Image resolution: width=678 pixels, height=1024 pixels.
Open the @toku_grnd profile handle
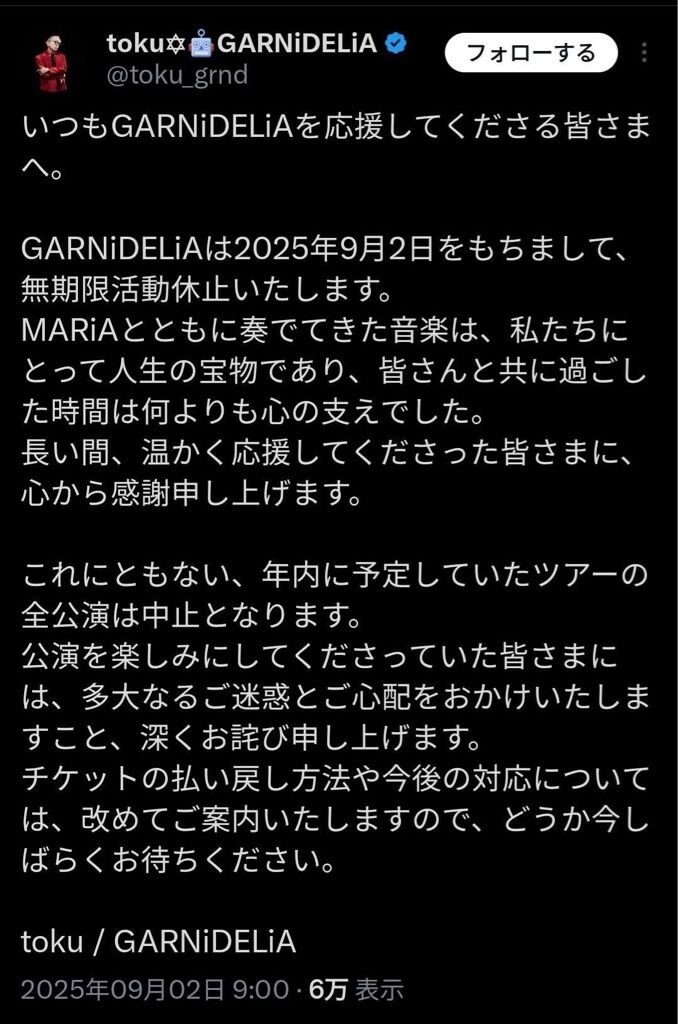pyautogui.click(x=178, y=75)
